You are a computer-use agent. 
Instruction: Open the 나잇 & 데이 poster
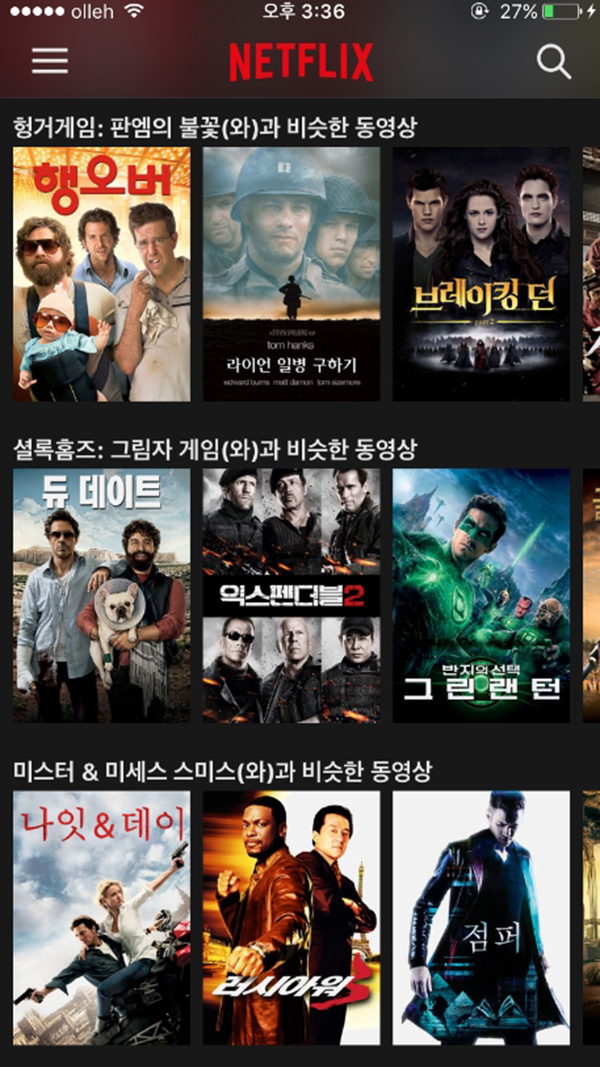(101, 917)
